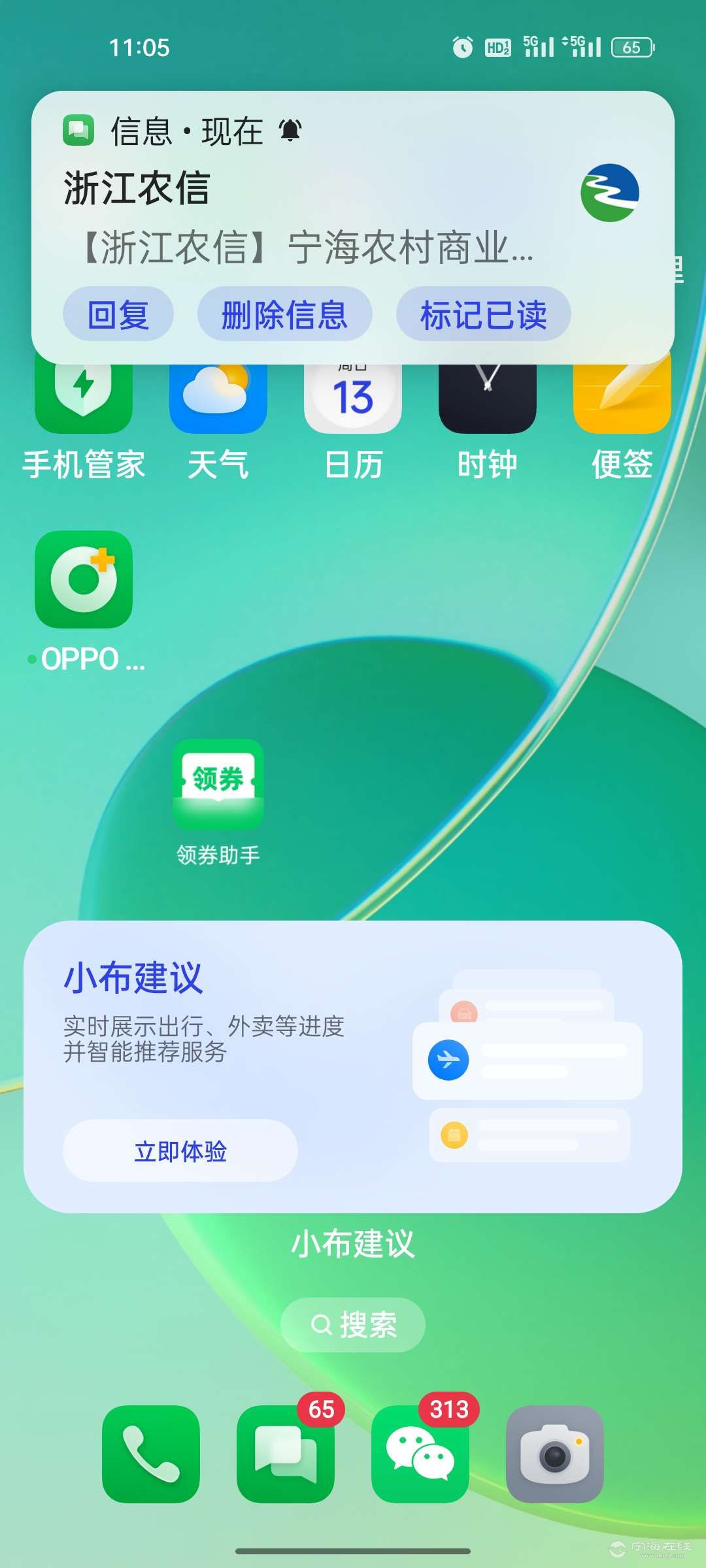Tap 回复 on the 浙江农信 notification
Image resolution: width=706 pixels, height=1568 pixels.
click(118, 314)
